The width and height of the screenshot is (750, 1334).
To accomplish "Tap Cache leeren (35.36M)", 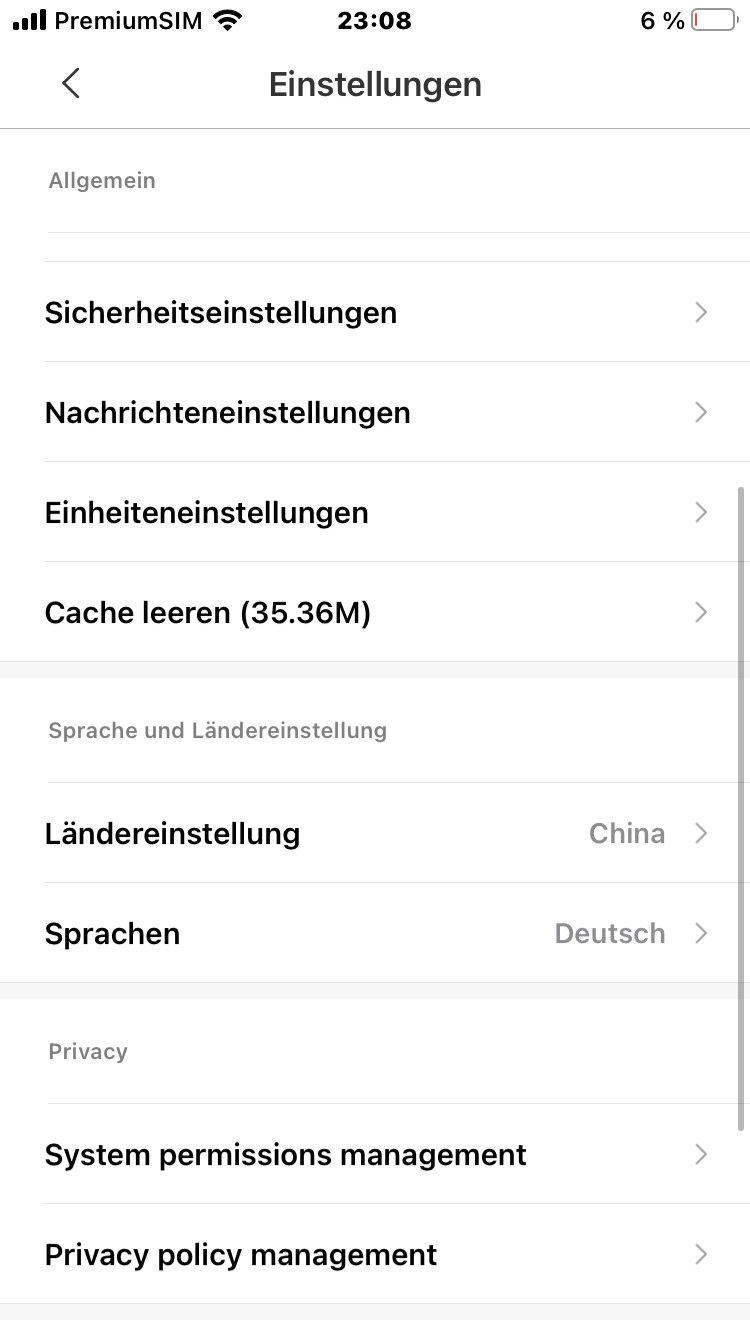I will (x=375, y=612).
